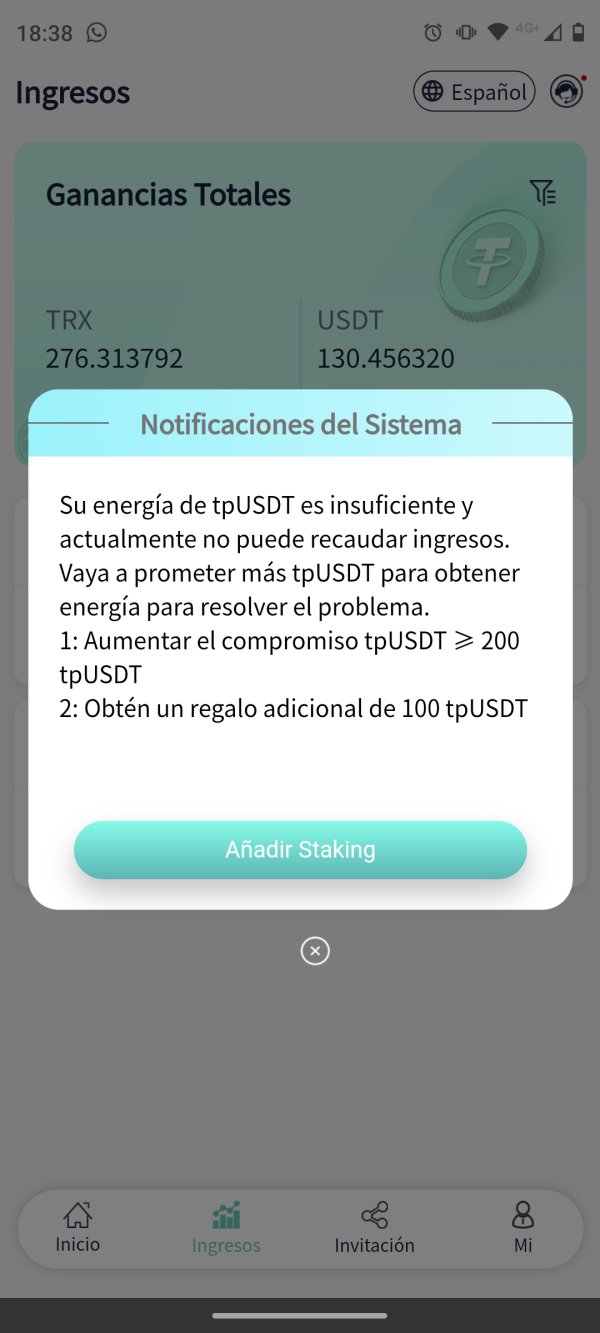The image size is (600, 1333).
Task: Open the Español language selector
Action: point(474,92)
